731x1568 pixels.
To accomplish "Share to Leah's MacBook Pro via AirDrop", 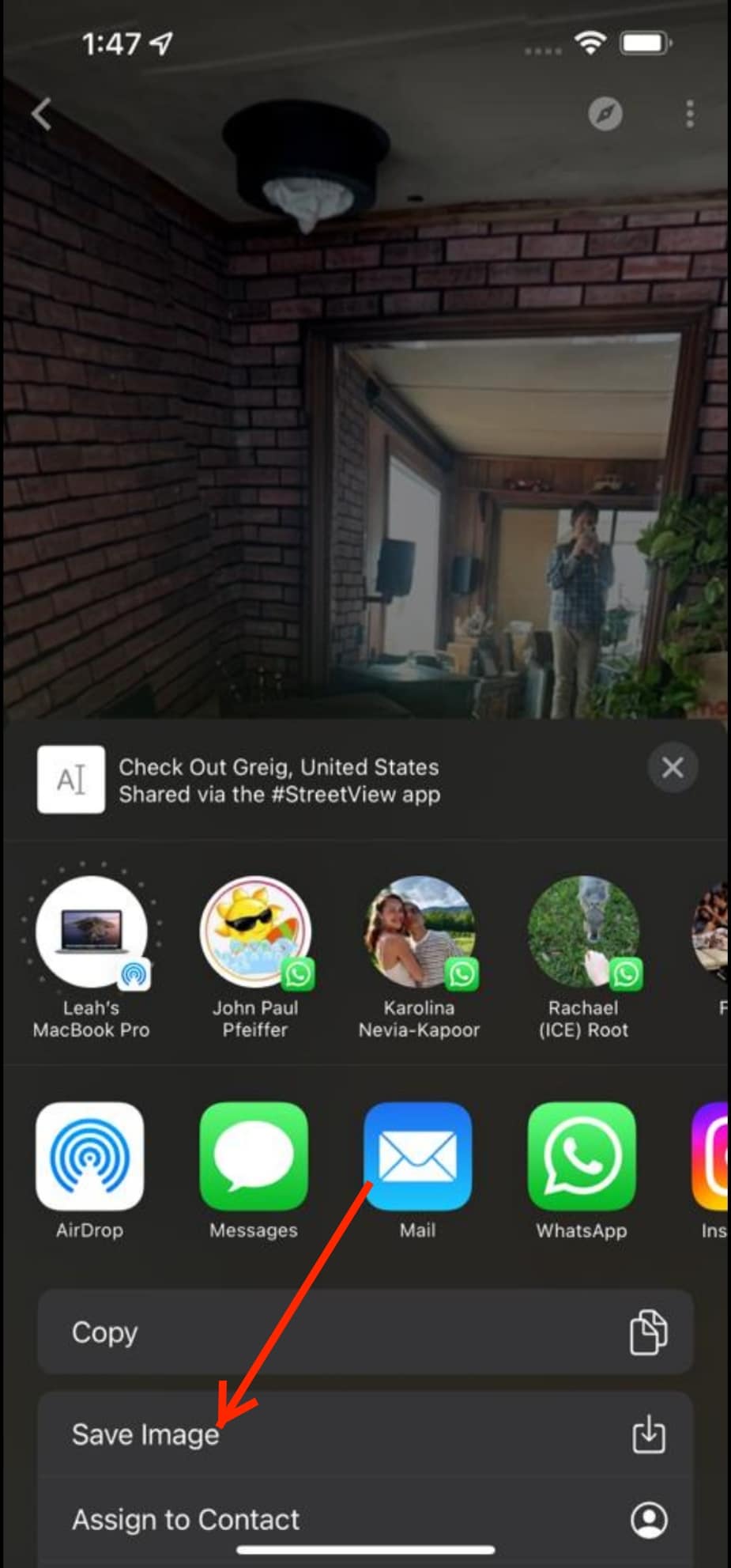I will coord(92,933).
